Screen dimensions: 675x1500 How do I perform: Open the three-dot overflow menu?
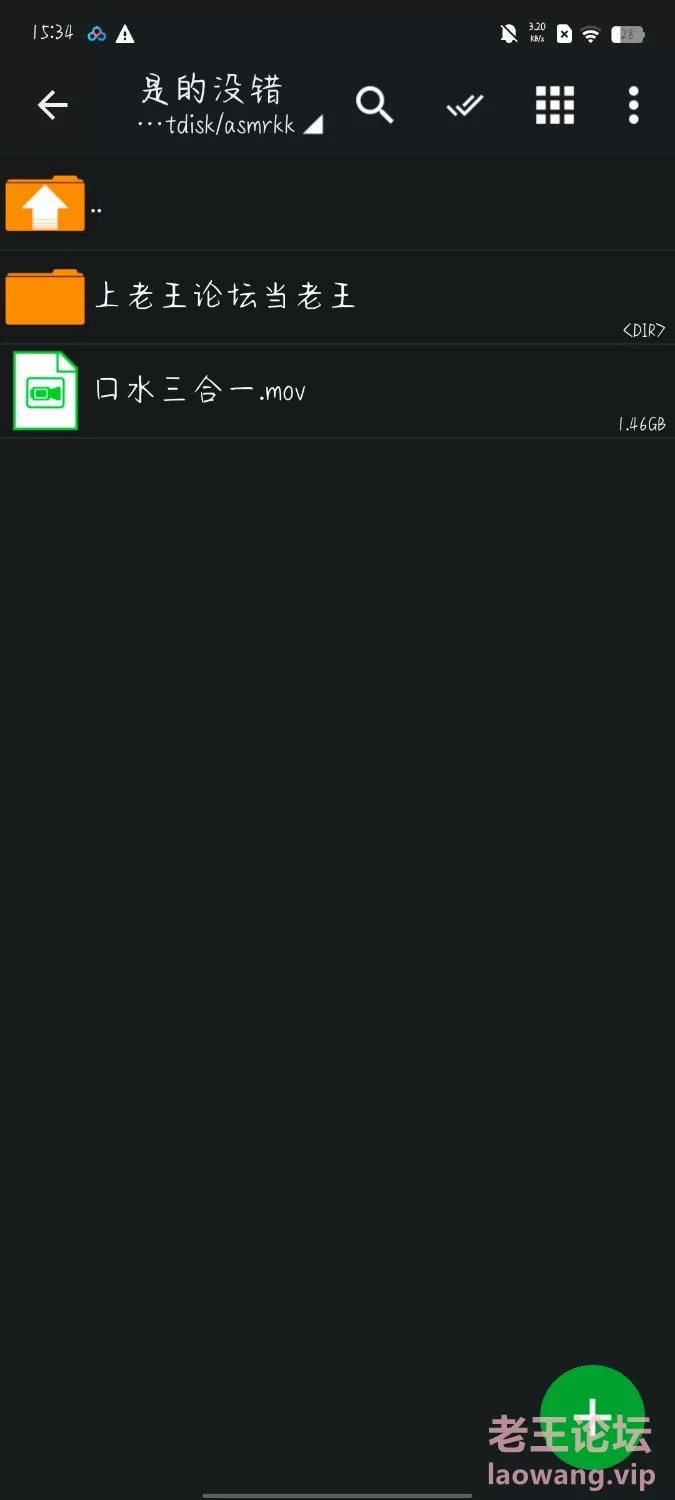click(x=633, y=105)
